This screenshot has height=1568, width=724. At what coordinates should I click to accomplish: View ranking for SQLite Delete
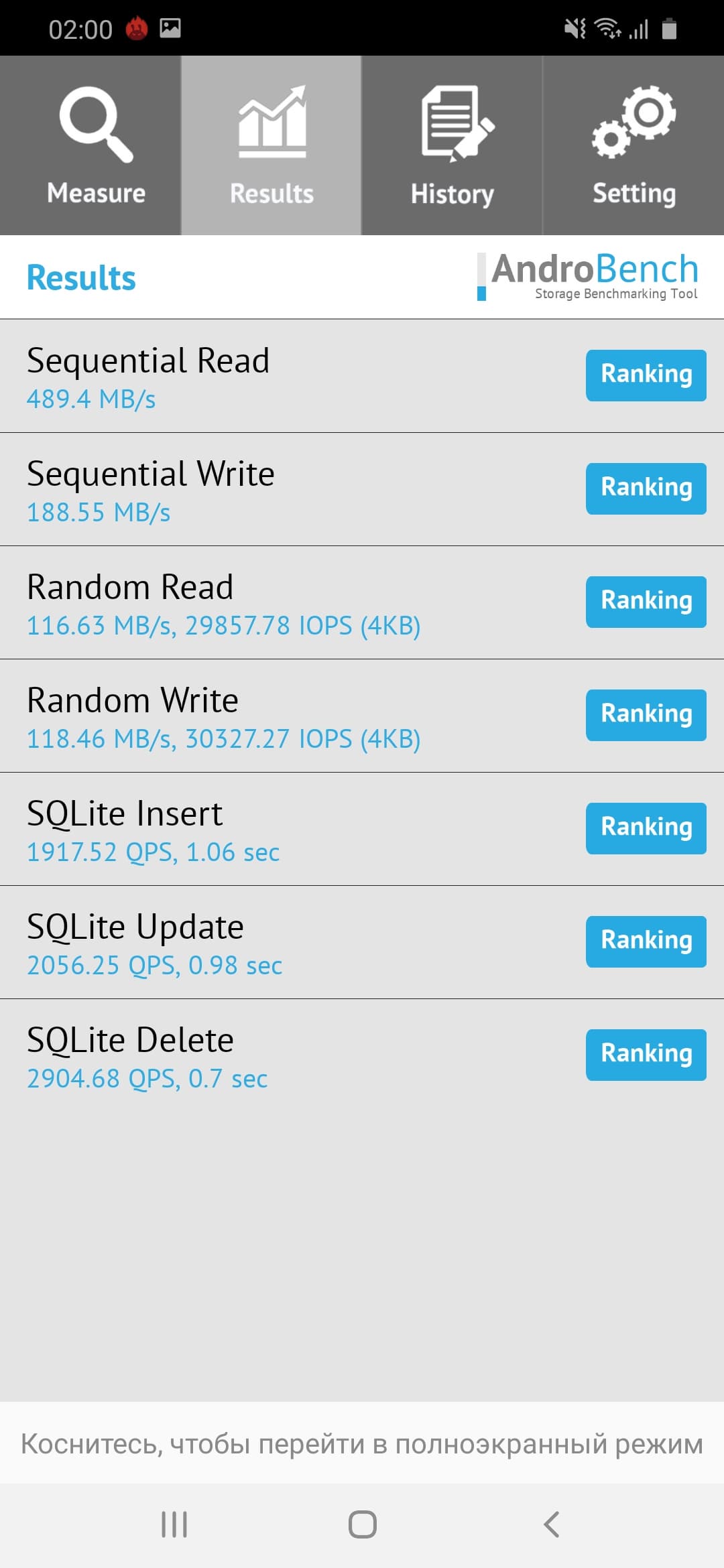coord(646,1055)
